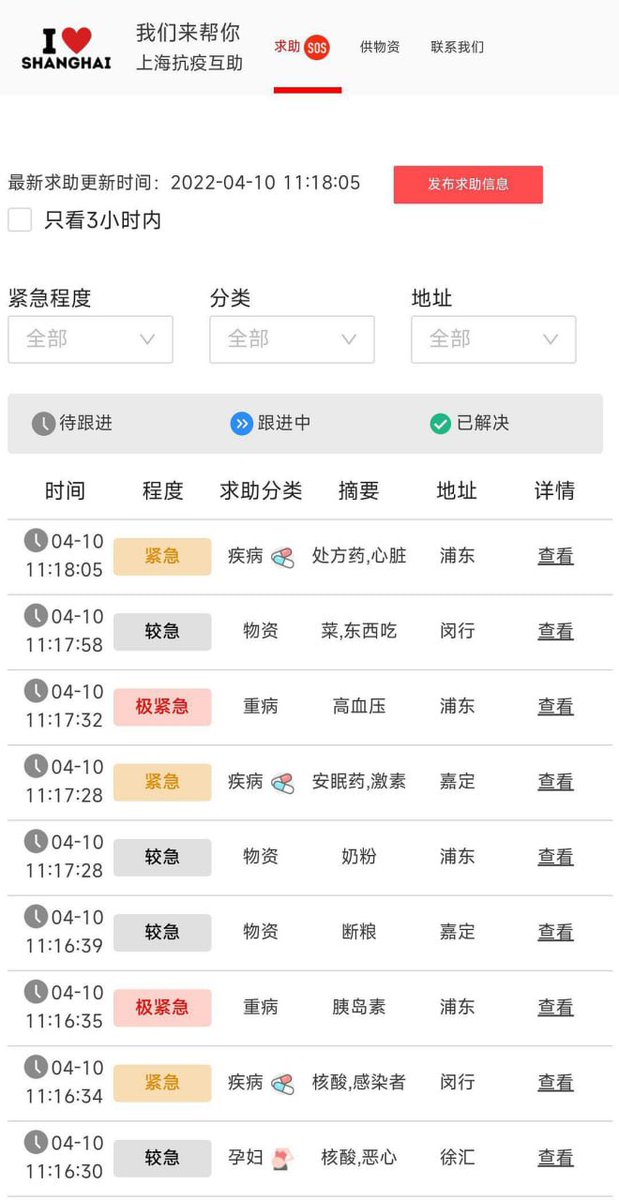Screen dimensions: 619x1200
Task: Open 查看 for the 菜,东西吃 request
Action: [x=555, y=631]
